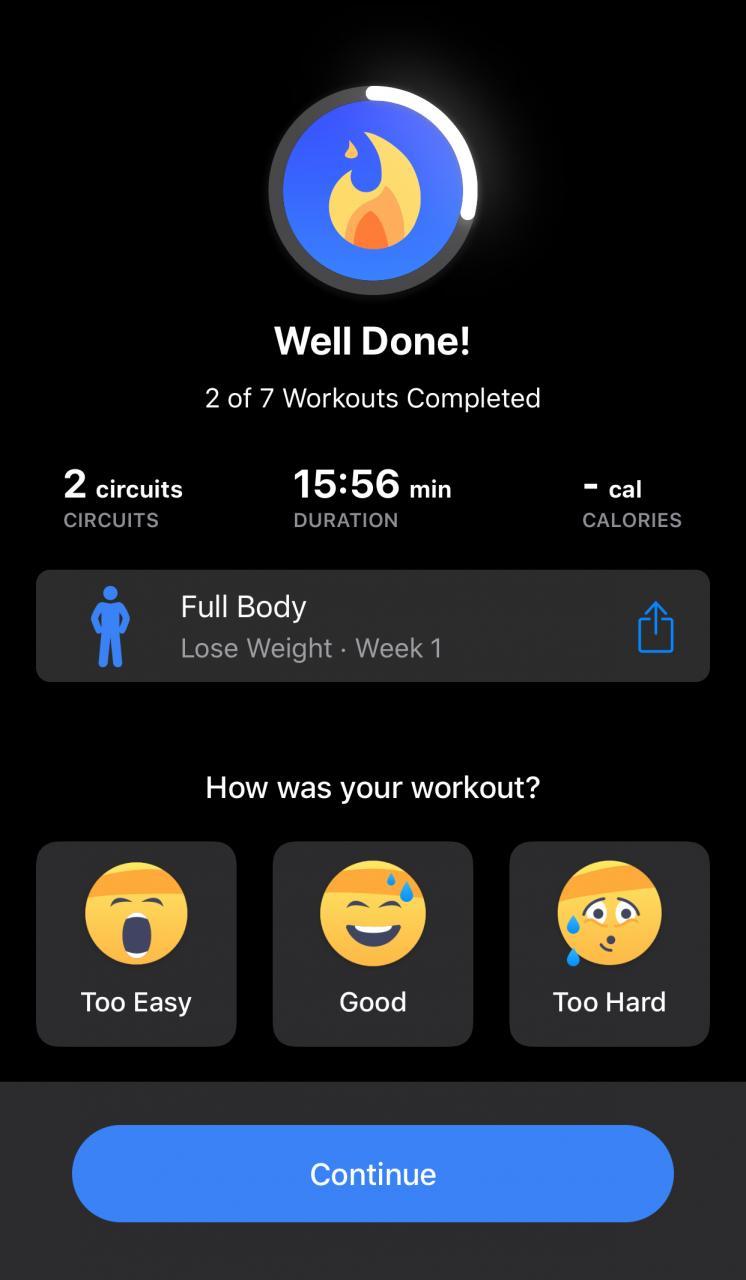Tap the Continue button

[x=373, y=1173]
